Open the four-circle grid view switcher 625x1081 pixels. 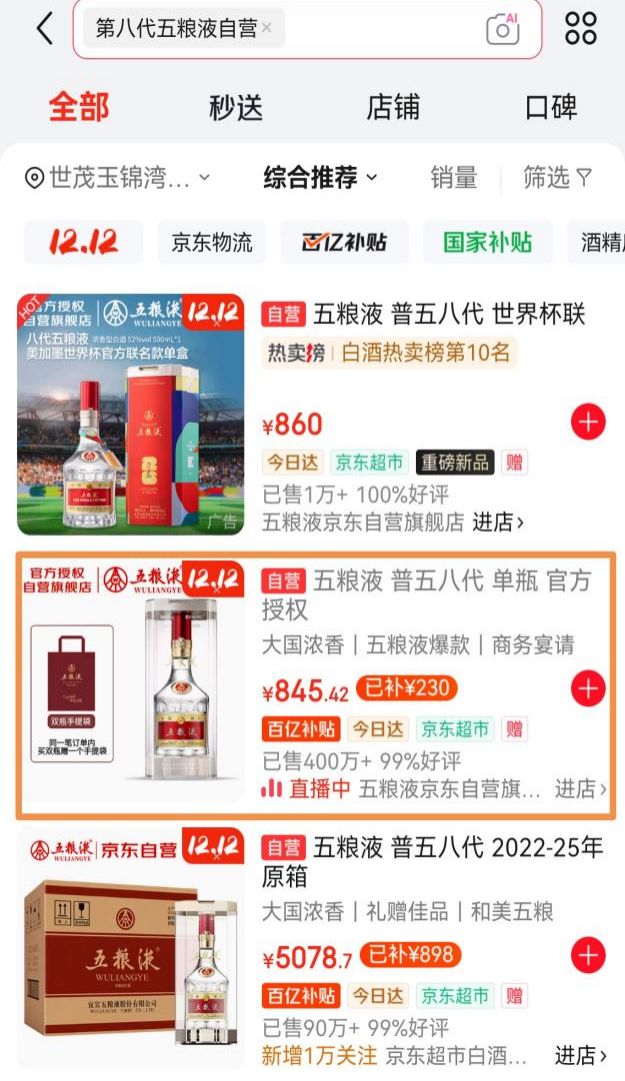click(x=581, y=28)
